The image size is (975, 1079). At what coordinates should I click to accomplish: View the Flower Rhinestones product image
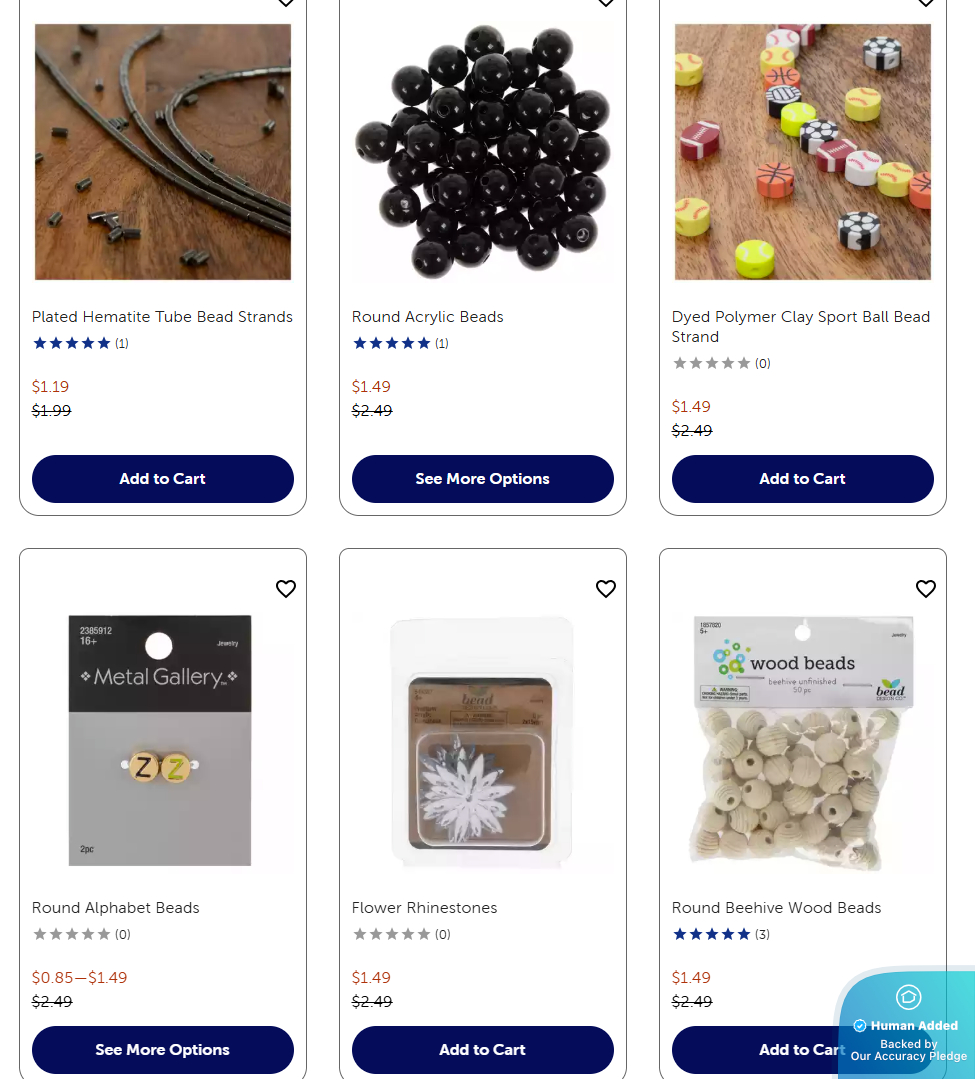click(x=482, y=742)
